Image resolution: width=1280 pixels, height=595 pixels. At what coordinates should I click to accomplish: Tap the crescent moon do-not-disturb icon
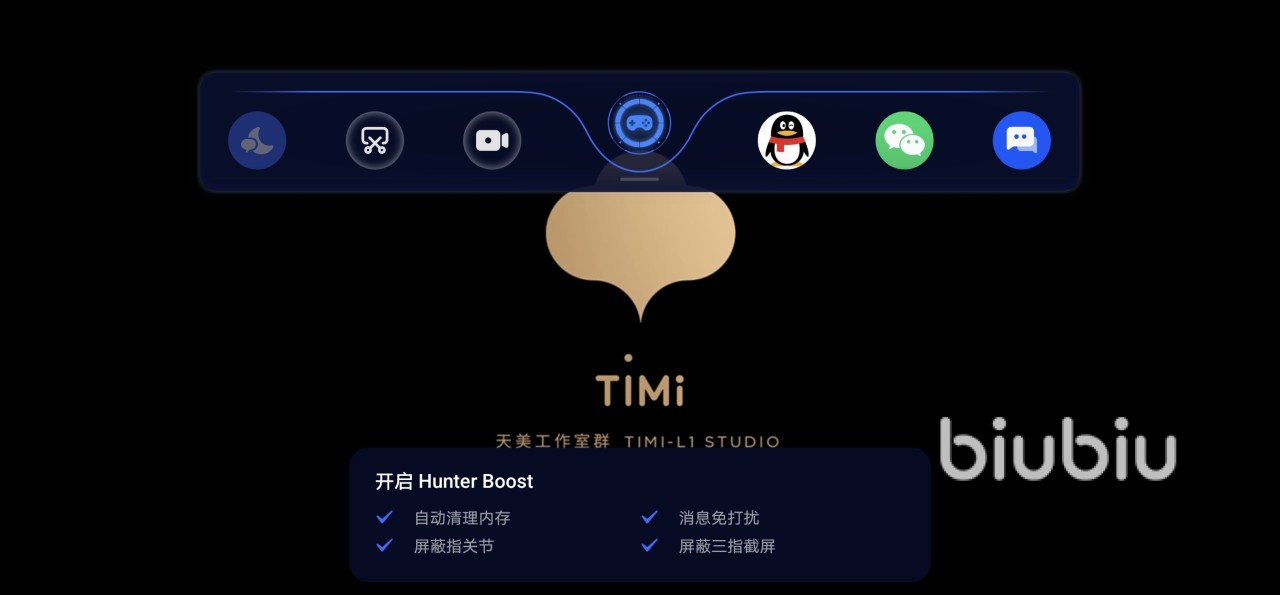click(257, 140)
